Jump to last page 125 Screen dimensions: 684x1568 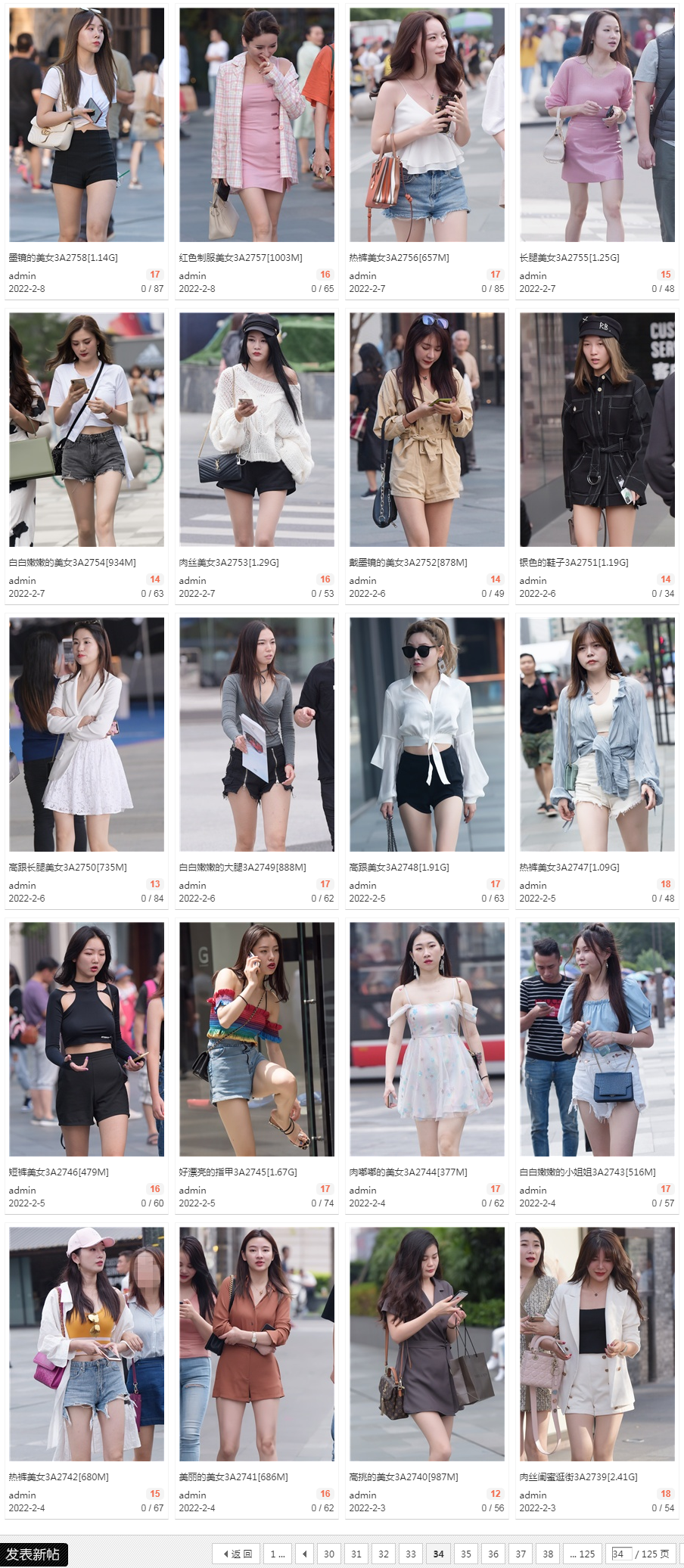point(582,1554)
